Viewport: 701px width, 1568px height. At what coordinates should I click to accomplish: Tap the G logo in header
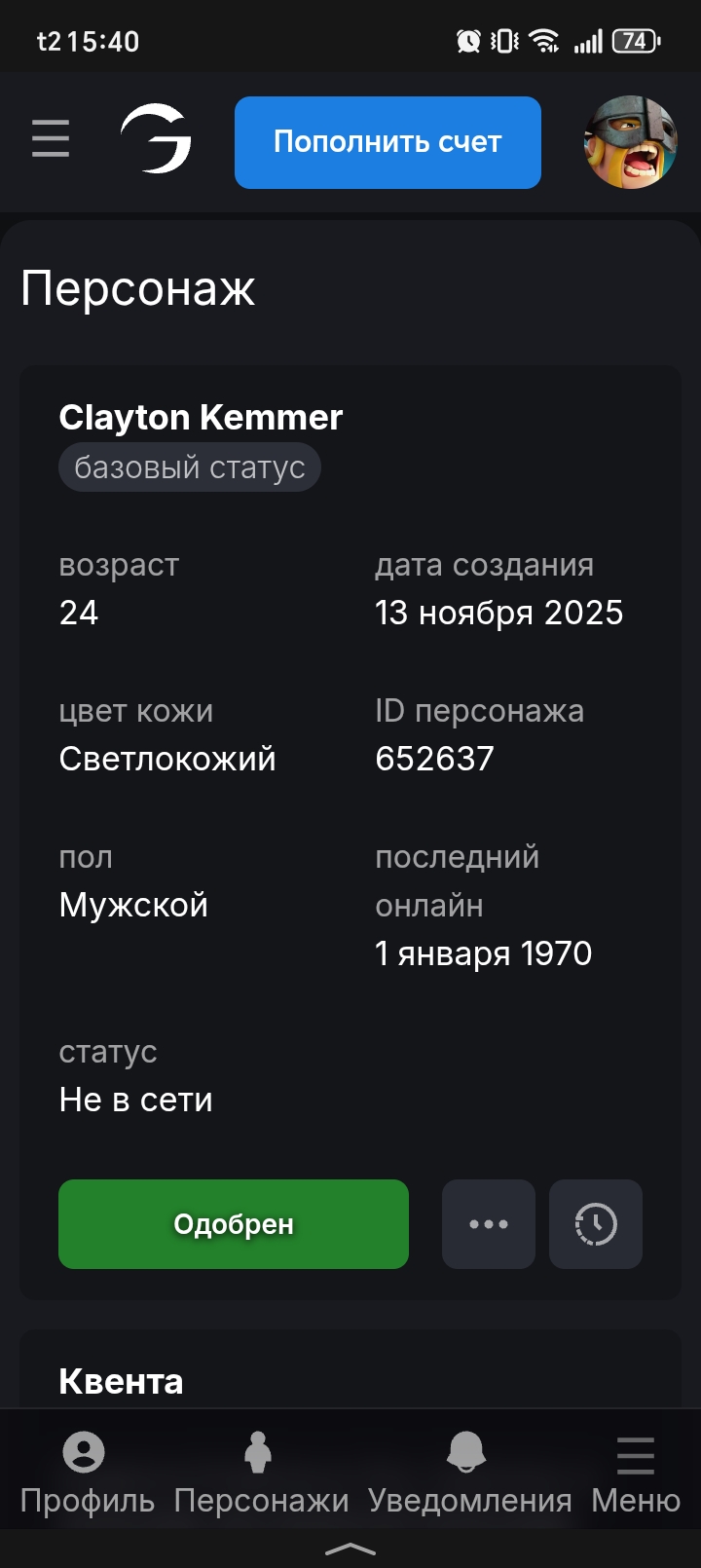(x=156, y=140)
